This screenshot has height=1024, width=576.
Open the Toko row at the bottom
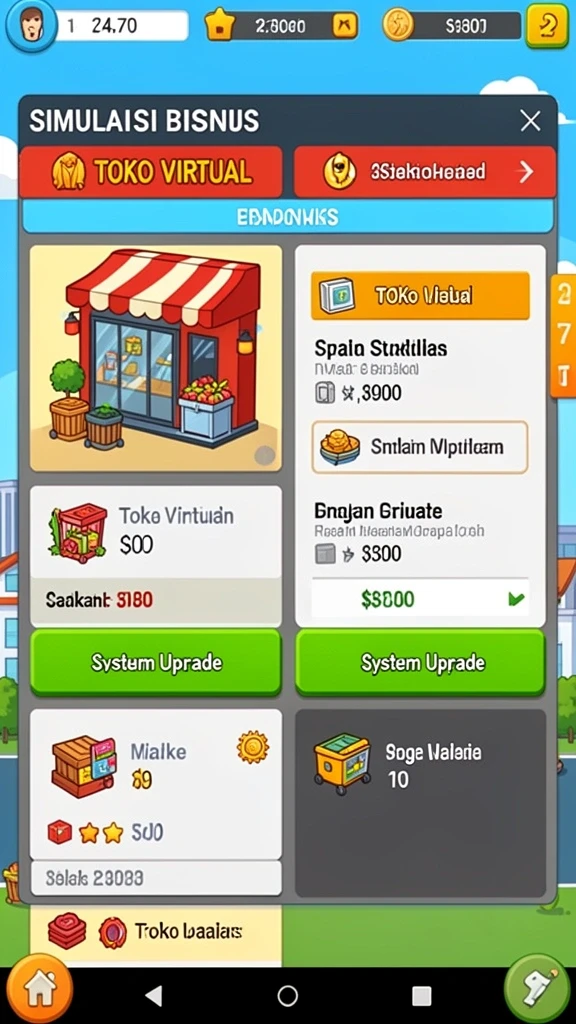pyautogui.click(x=156, y=932)
